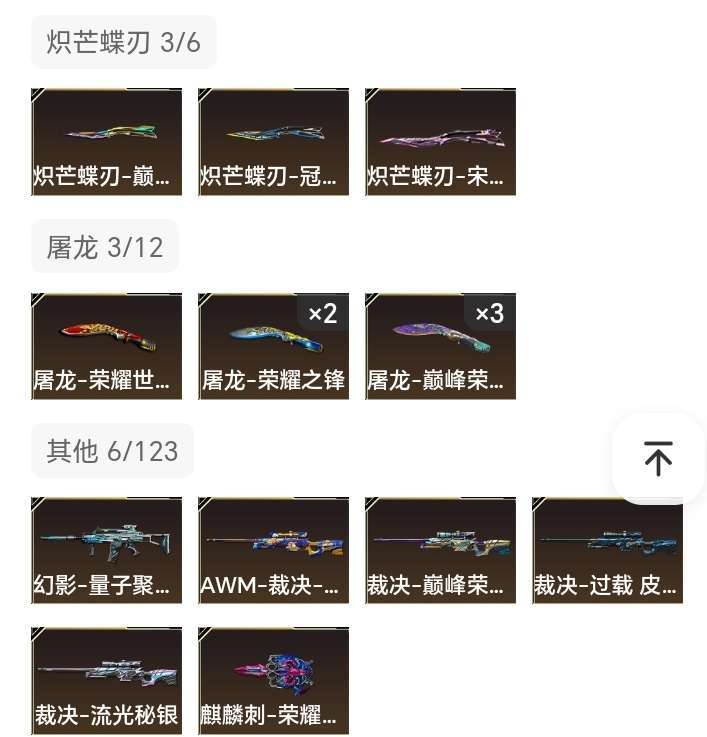707x737 pixels.
Task: Open the 幻影-量子聚... rifle tile
Action: [x=107, y=550]
